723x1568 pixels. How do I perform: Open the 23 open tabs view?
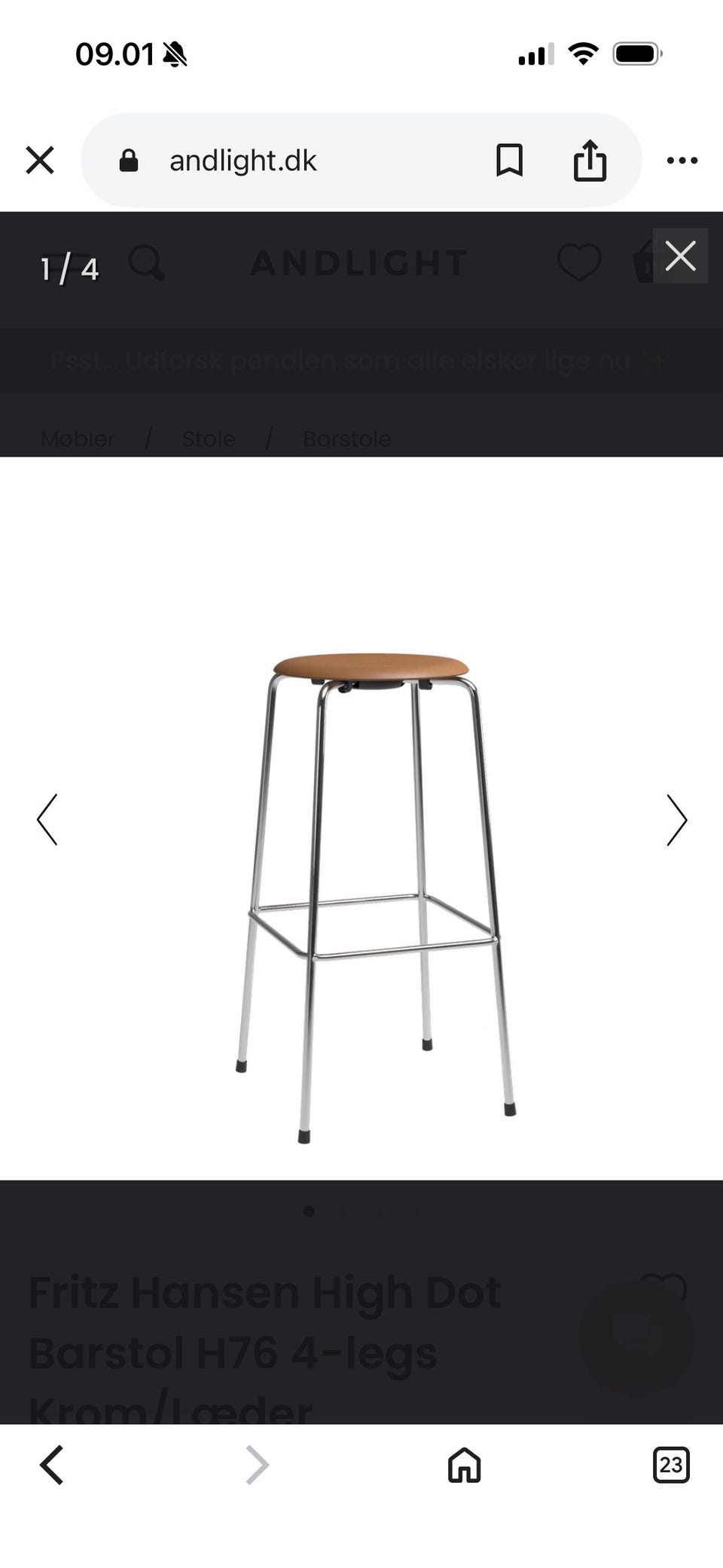[670, 1465]
